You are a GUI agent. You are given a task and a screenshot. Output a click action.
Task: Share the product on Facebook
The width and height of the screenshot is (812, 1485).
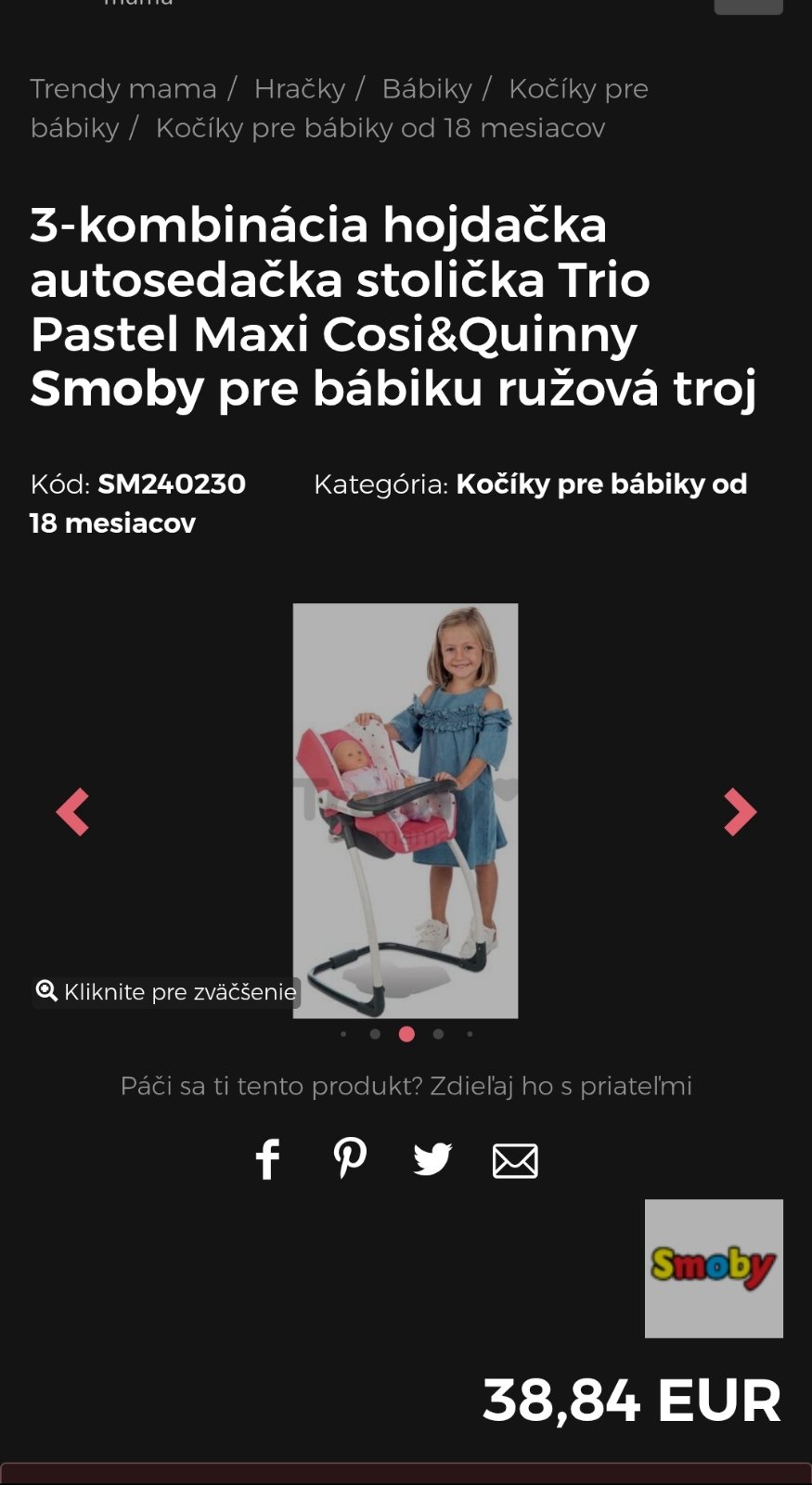(x=267, y=1159)
